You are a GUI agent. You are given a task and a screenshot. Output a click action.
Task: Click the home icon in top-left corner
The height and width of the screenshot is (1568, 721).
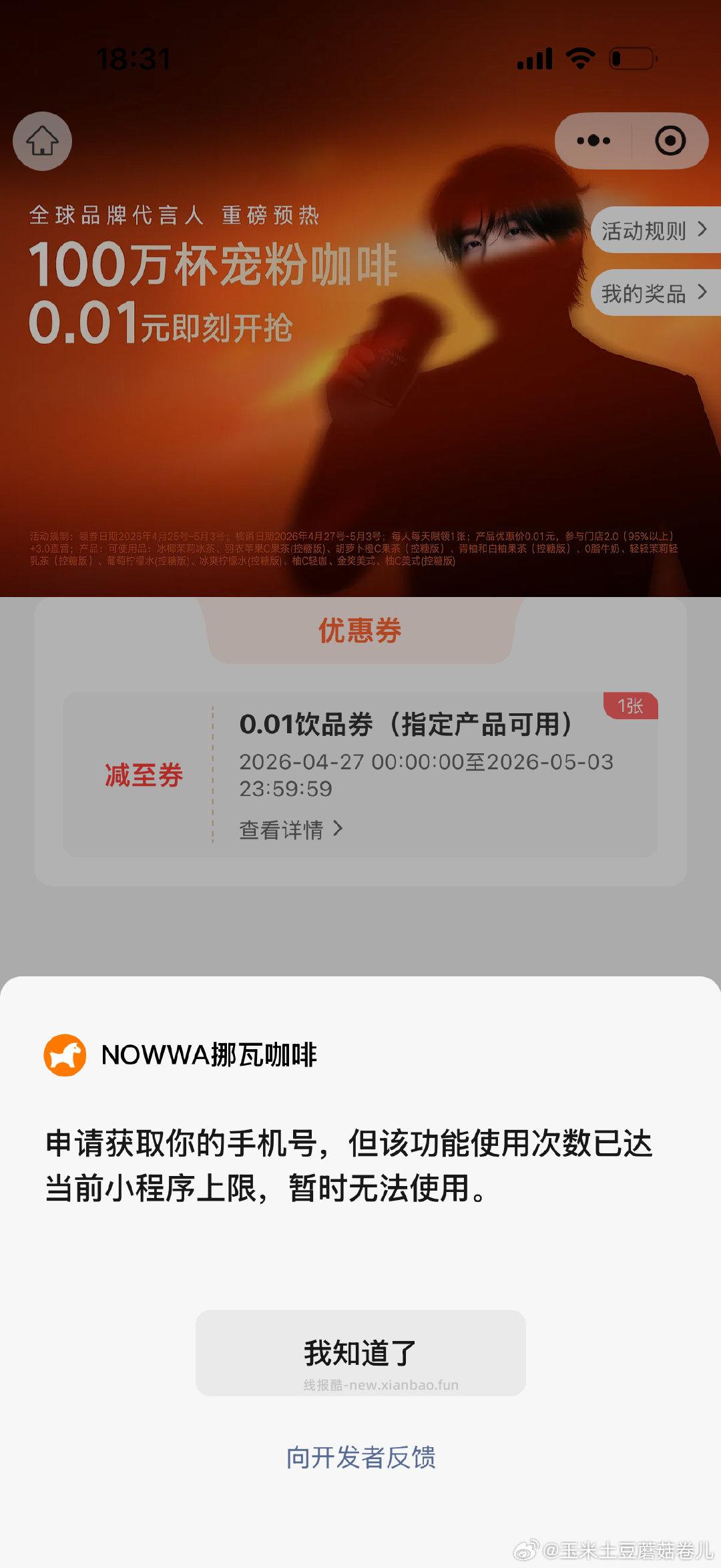[x=41, y=141]
